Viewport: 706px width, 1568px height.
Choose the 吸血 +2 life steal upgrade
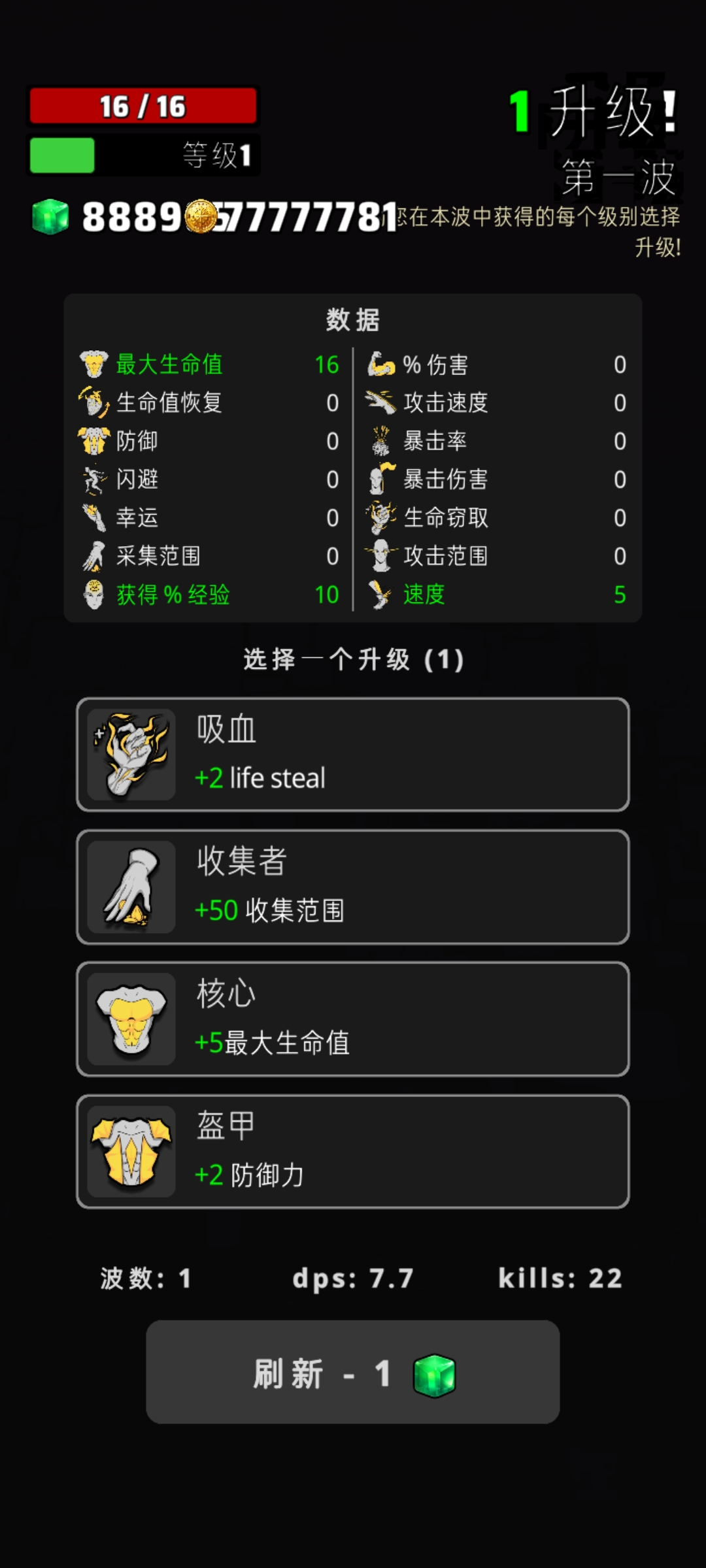(x=353, y=755)
